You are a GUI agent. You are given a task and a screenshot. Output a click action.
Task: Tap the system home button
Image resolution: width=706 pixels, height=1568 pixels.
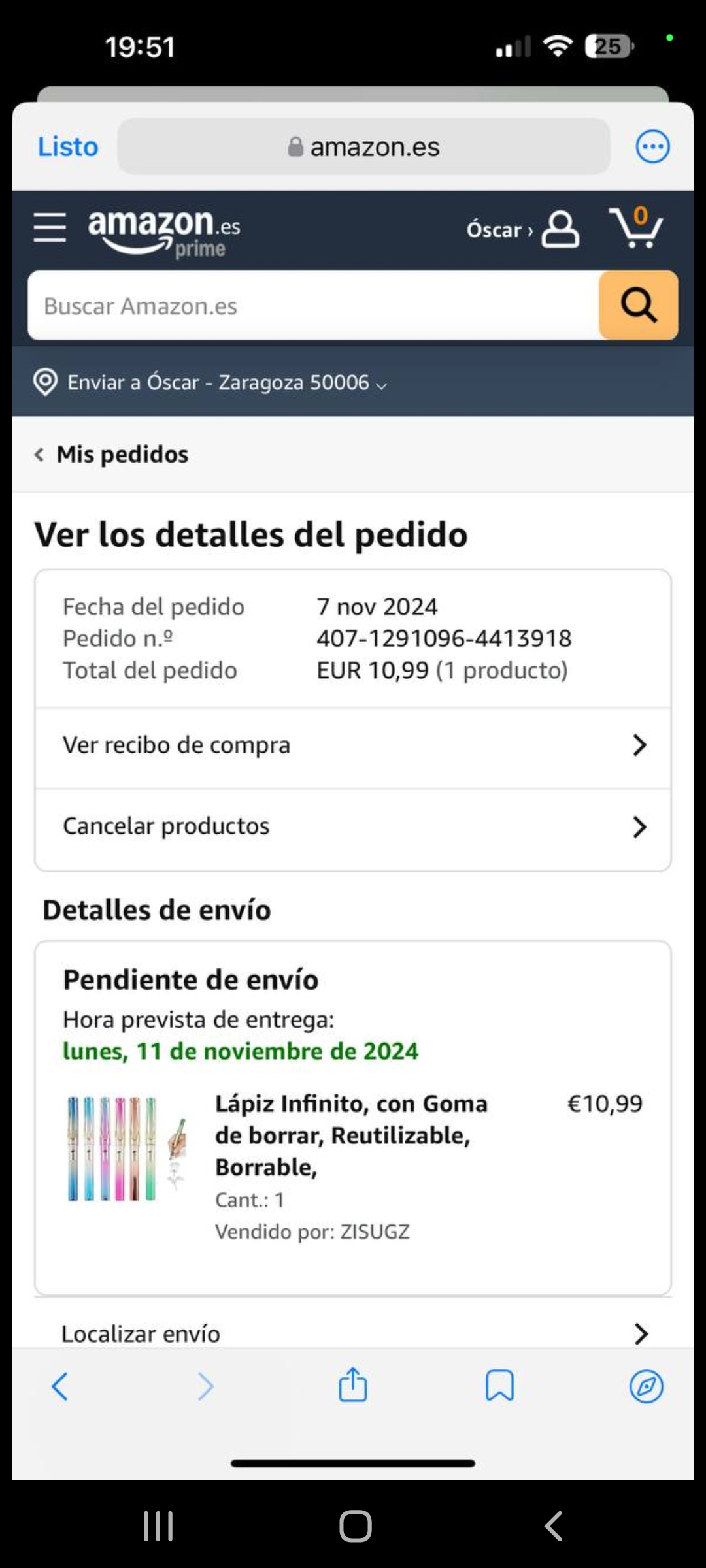(x=355, y=1526)
